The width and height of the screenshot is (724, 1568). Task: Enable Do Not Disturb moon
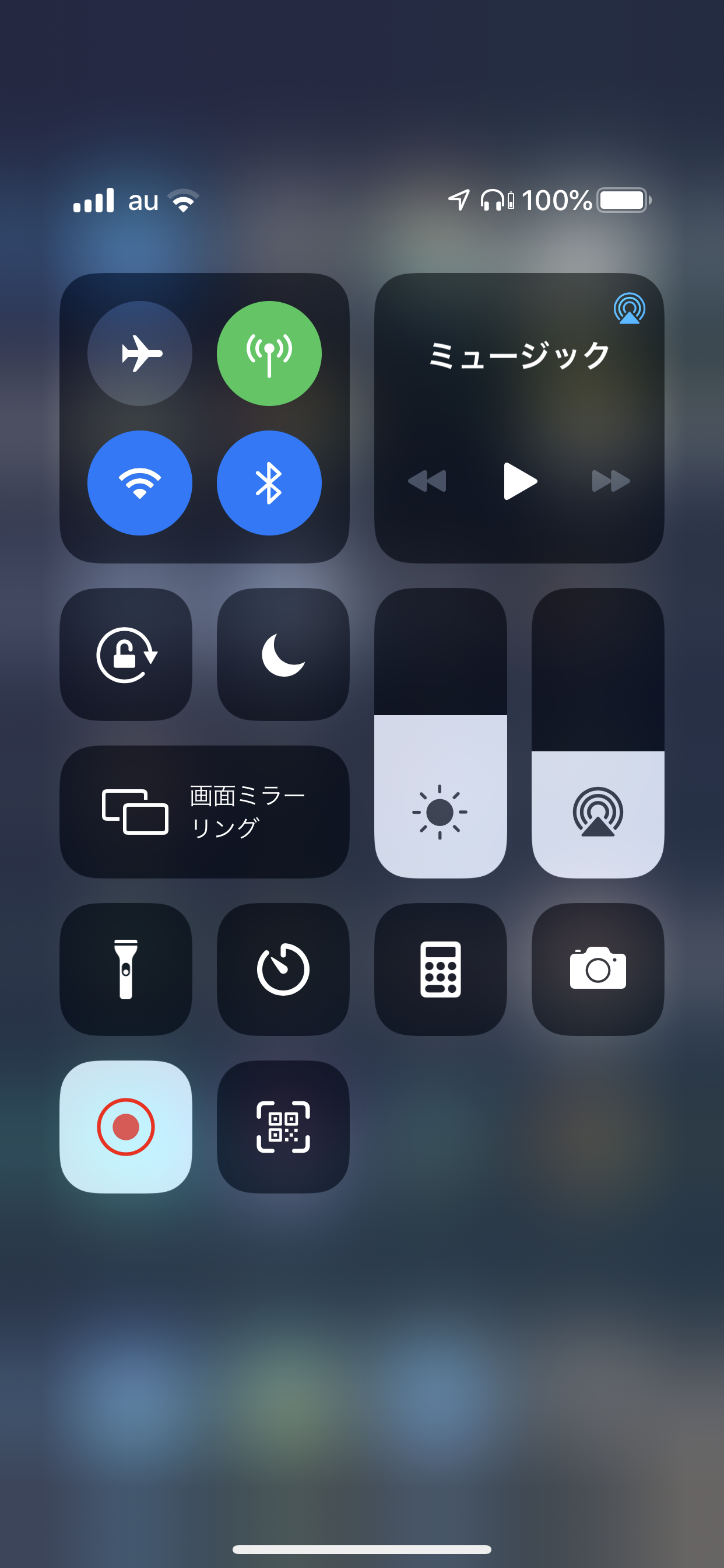coord(283,654)
